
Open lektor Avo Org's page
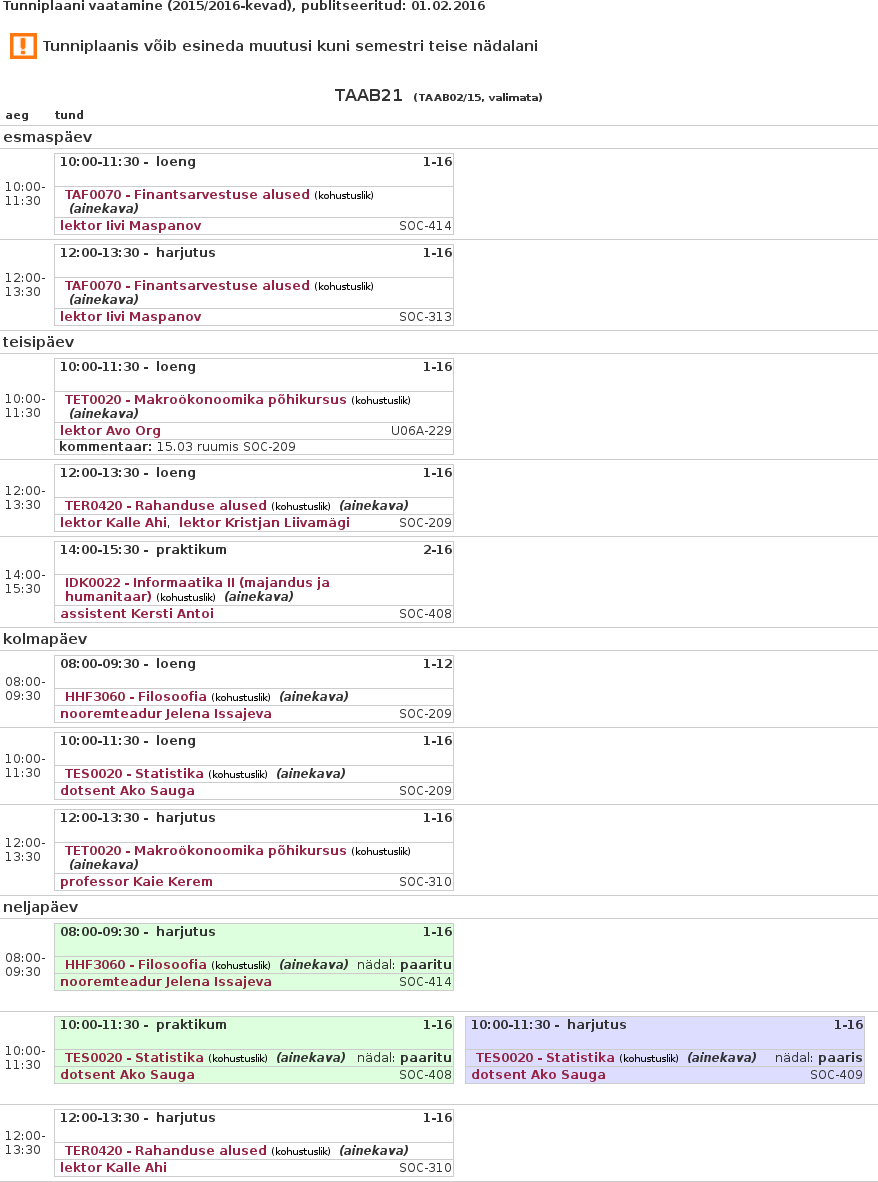coord(110,431)
